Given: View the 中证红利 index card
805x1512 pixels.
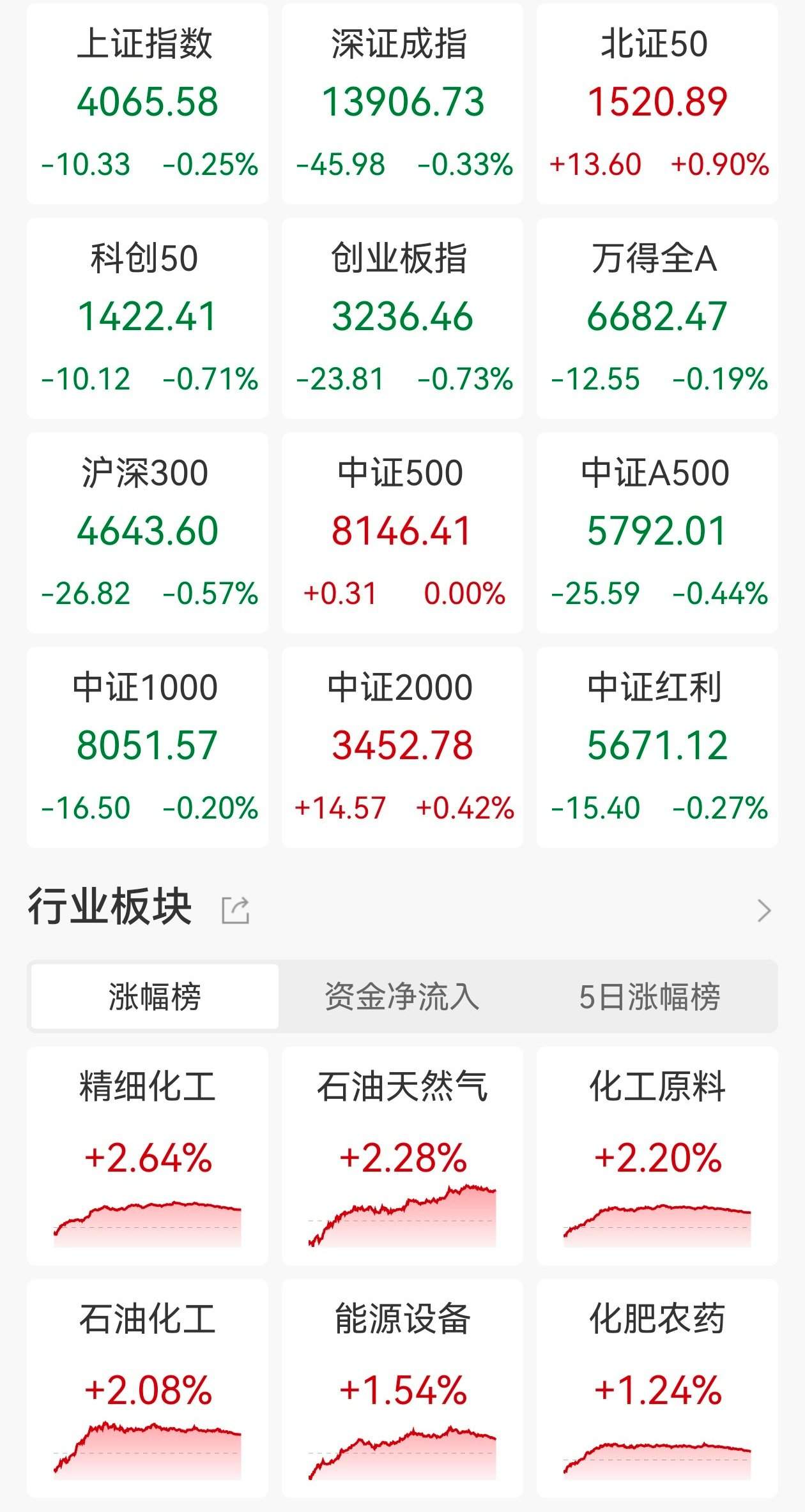Looking at the screenshot, I should tap(657, 747).
